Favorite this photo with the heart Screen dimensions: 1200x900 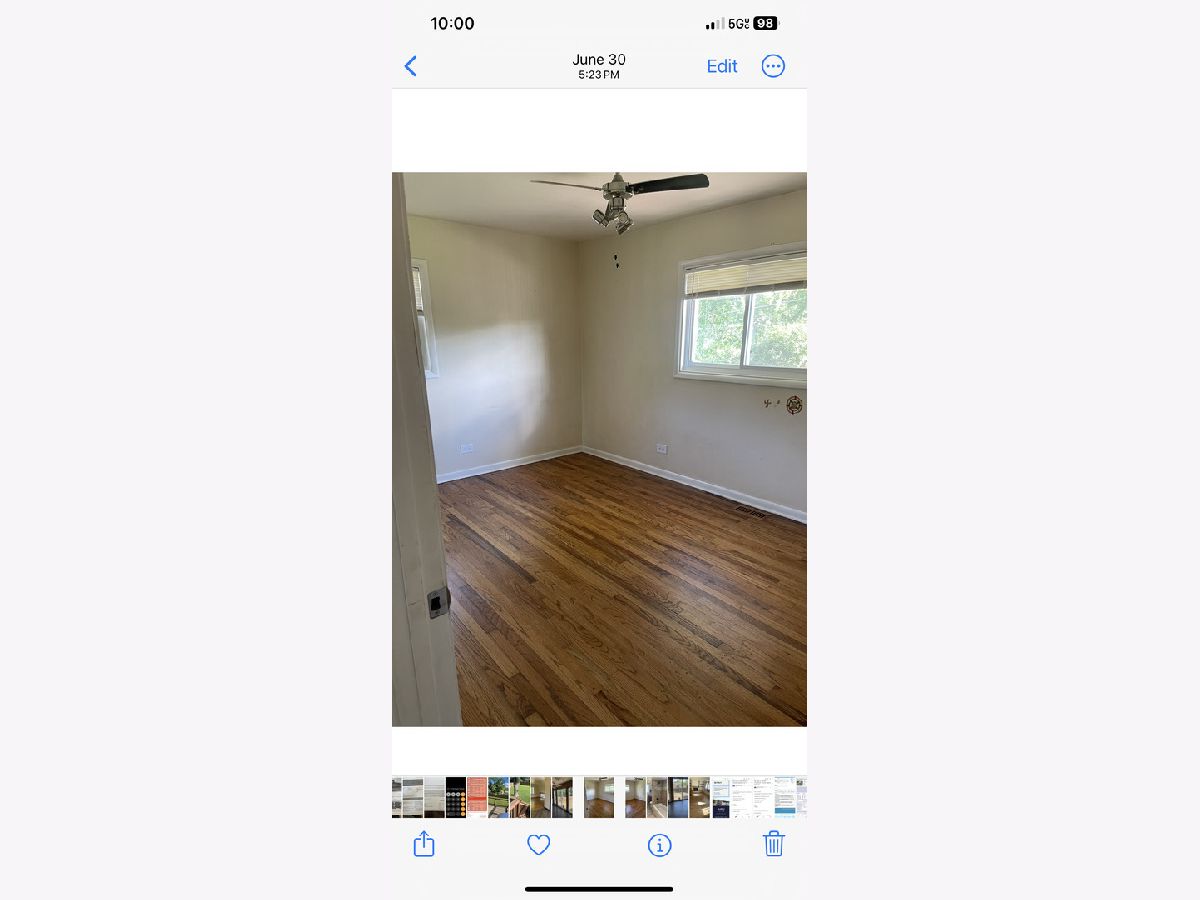(539, 845)
